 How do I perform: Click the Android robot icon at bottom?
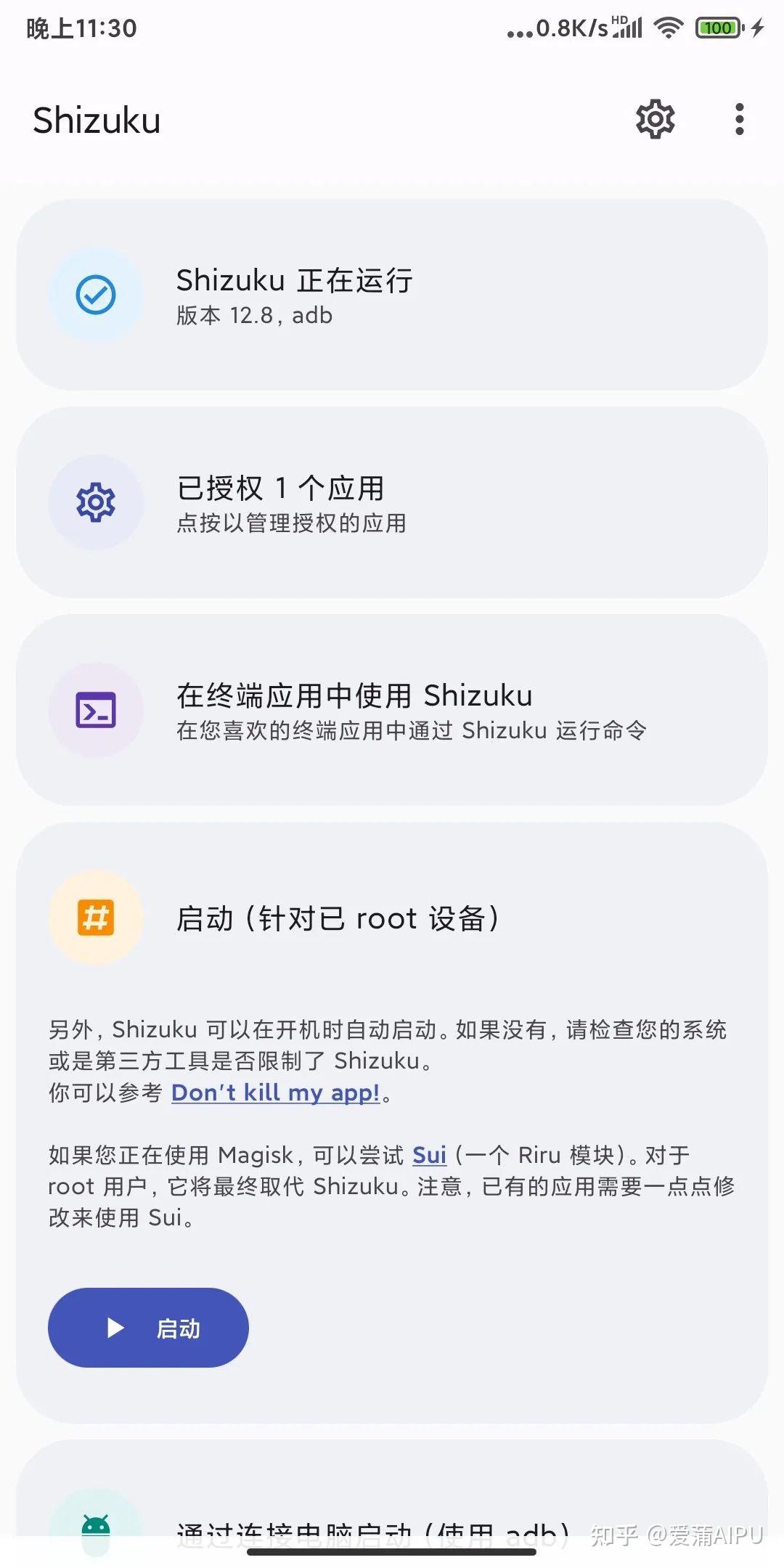pyautogui.click(x=97, y=1522)
